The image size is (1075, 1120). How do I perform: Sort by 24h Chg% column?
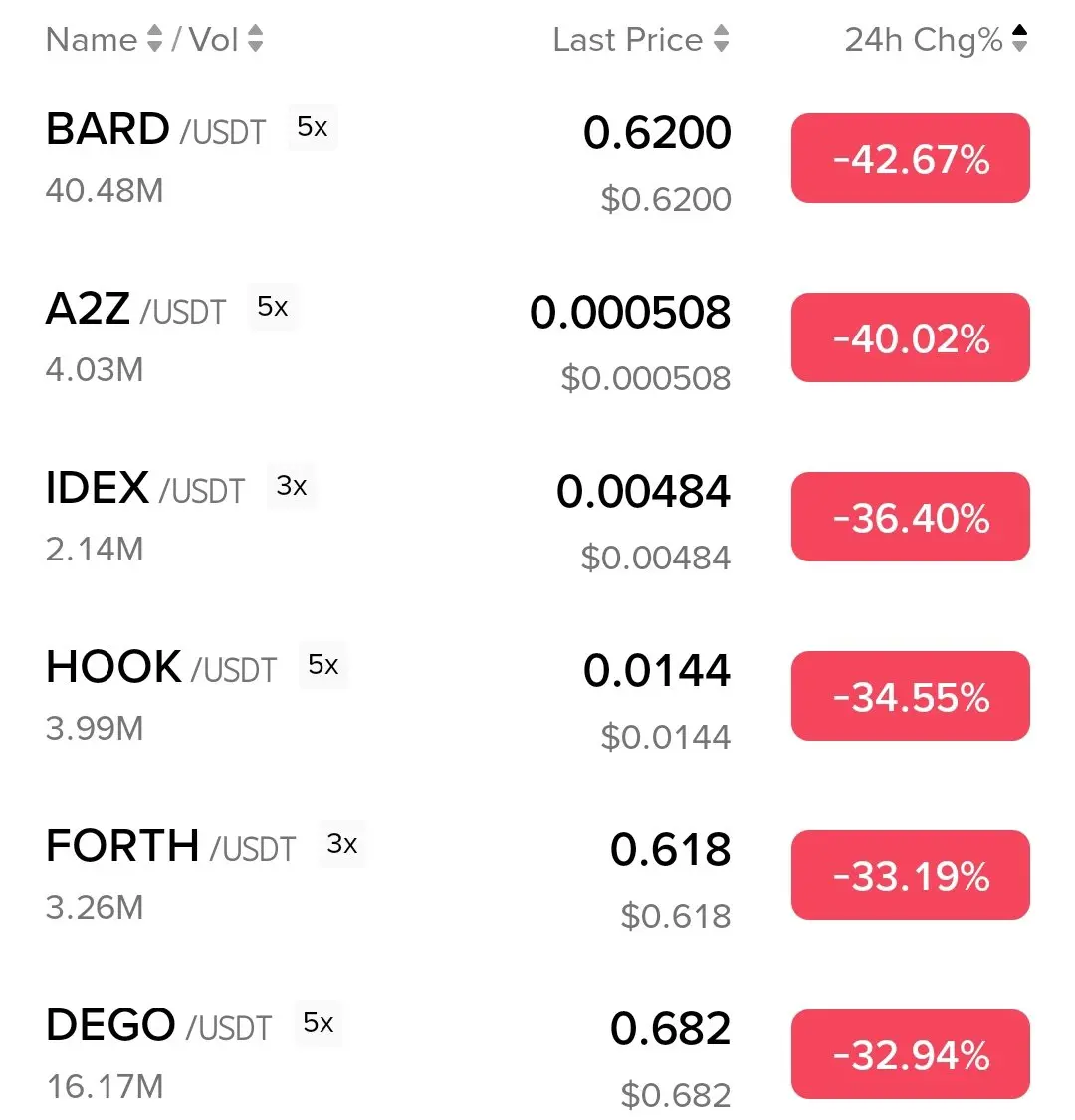936,40
